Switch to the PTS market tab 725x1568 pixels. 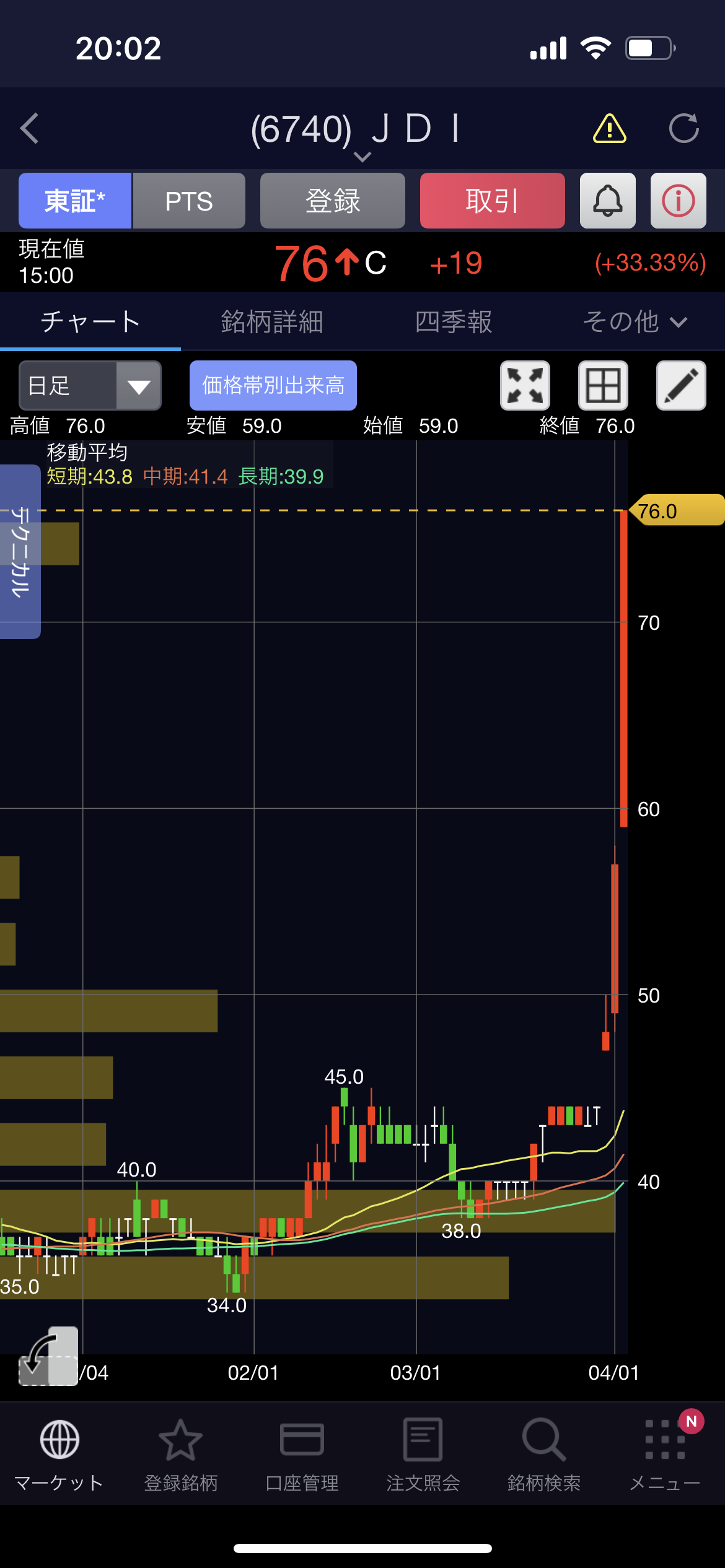click(189, 201)
